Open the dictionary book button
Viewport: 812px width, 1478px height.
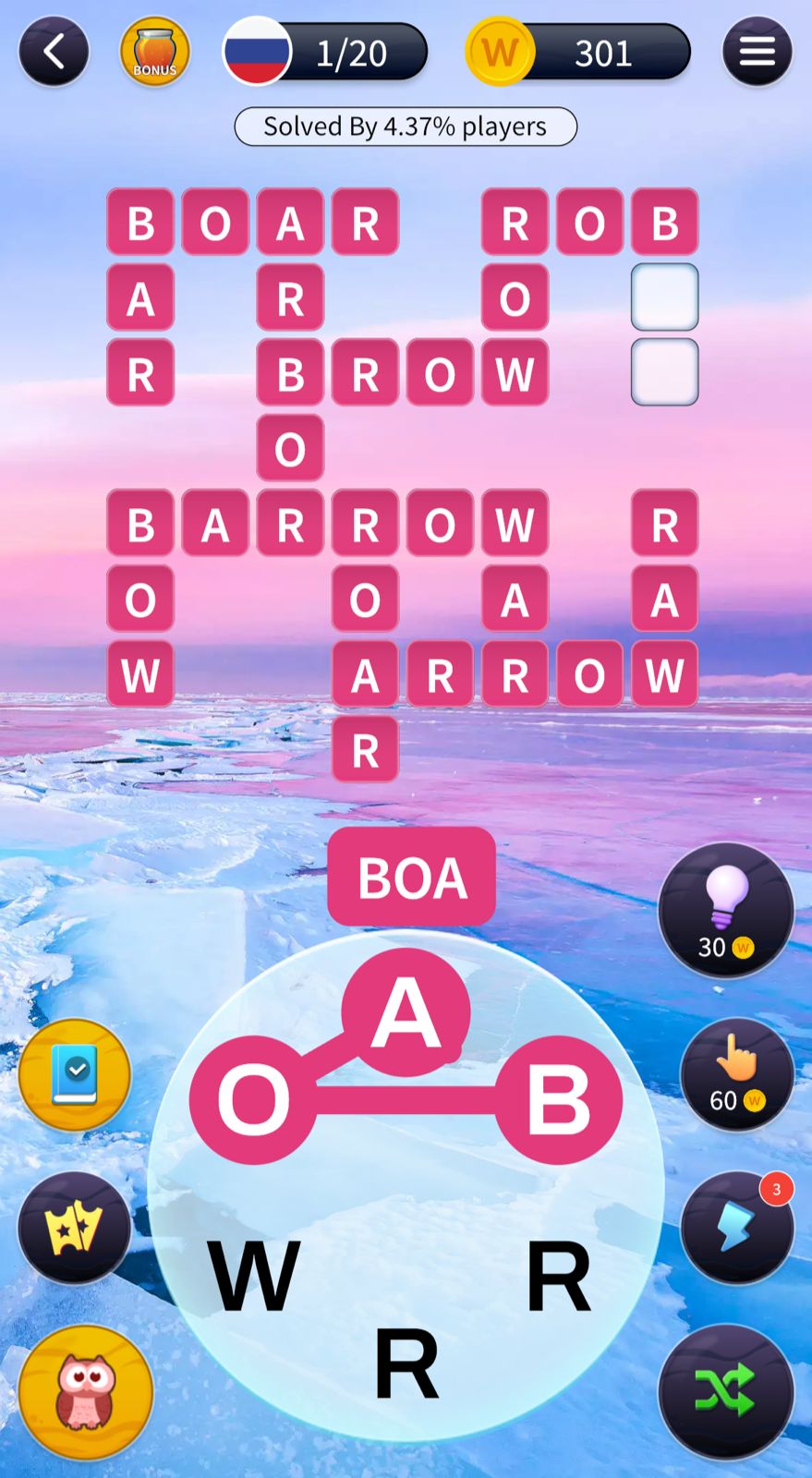(x=75, y=1074)
